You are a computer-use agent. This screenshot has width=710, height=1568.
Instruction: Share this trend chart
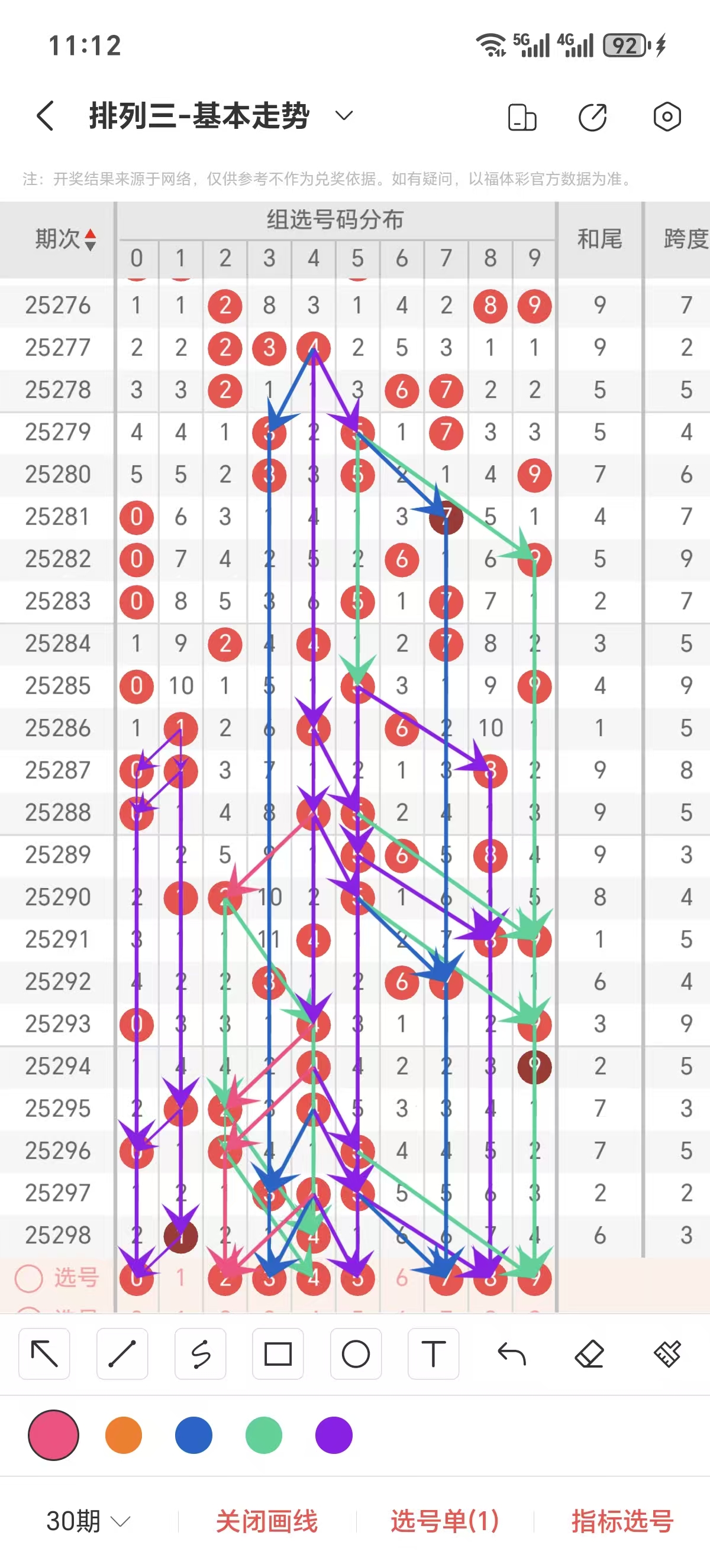[x=592, y=117]
